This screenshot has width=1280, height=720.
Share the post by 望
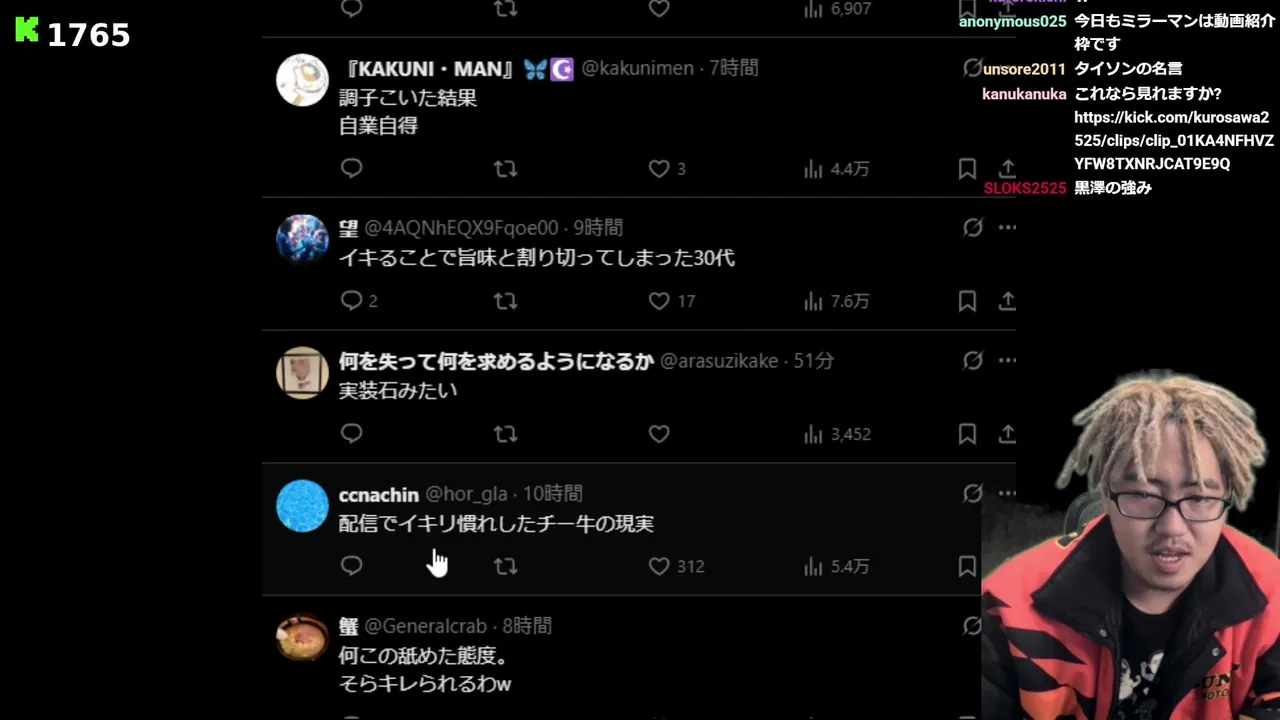click(1007, 301)
